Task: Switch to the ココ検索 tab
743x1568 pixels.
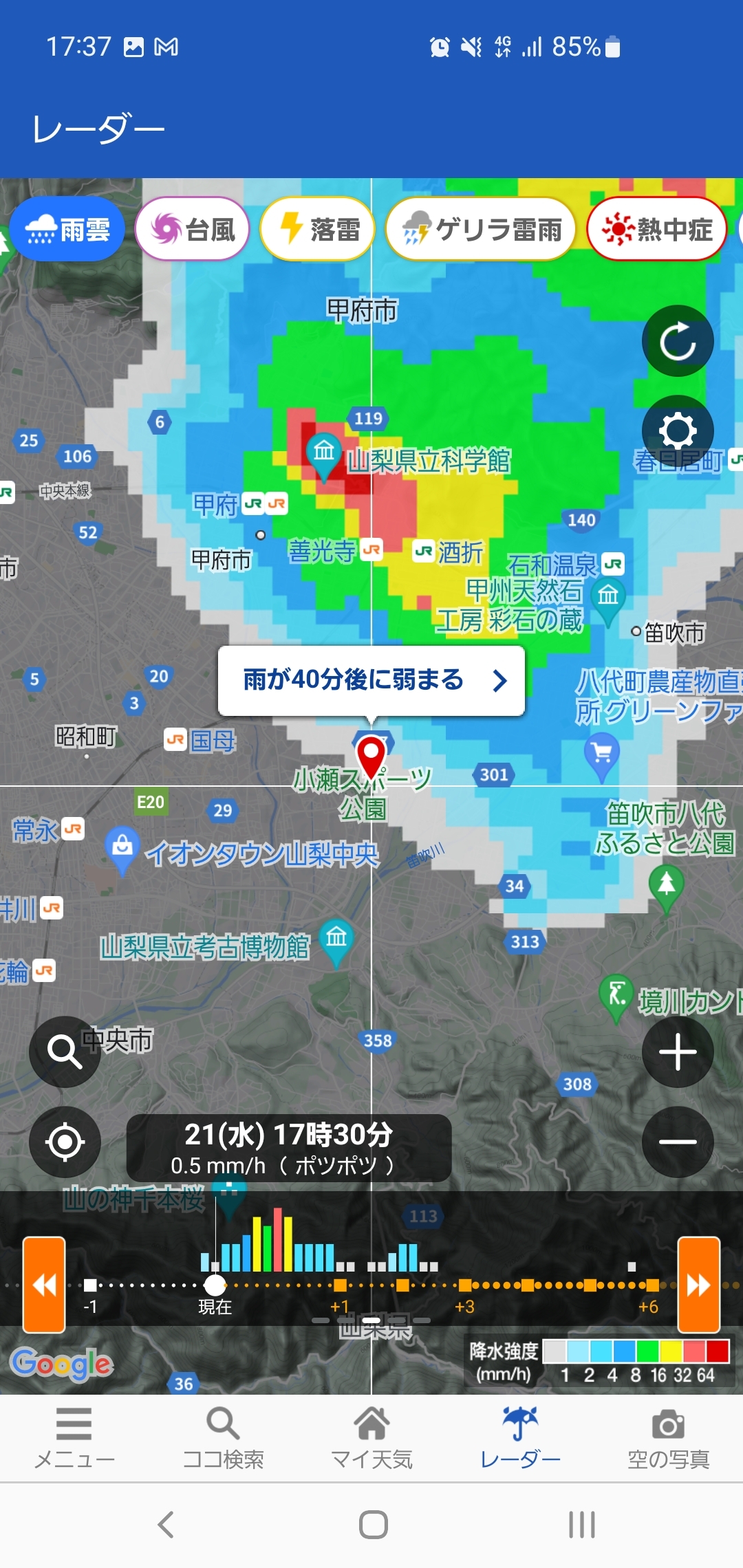Action: coord(223,1436)
